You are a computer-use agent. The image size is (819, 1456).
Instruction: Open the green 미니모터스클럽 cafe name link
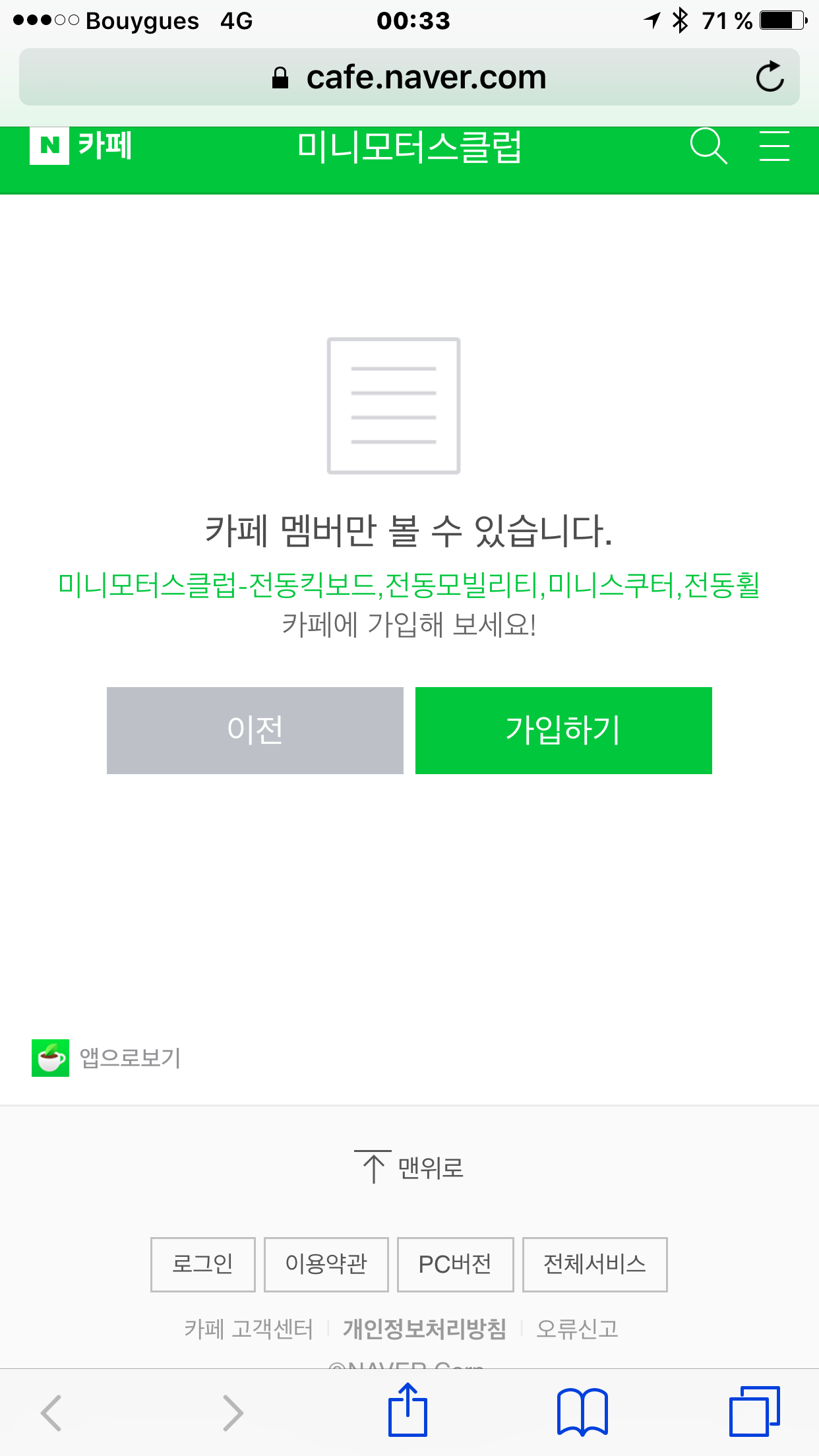coord(409,585)
